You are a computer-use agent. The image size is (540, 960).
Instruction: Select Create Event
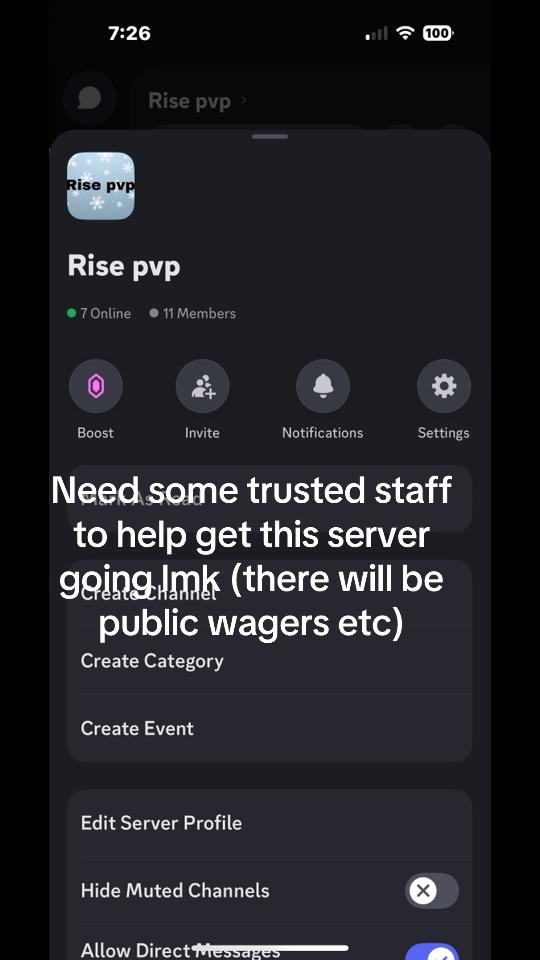point(269,728)
